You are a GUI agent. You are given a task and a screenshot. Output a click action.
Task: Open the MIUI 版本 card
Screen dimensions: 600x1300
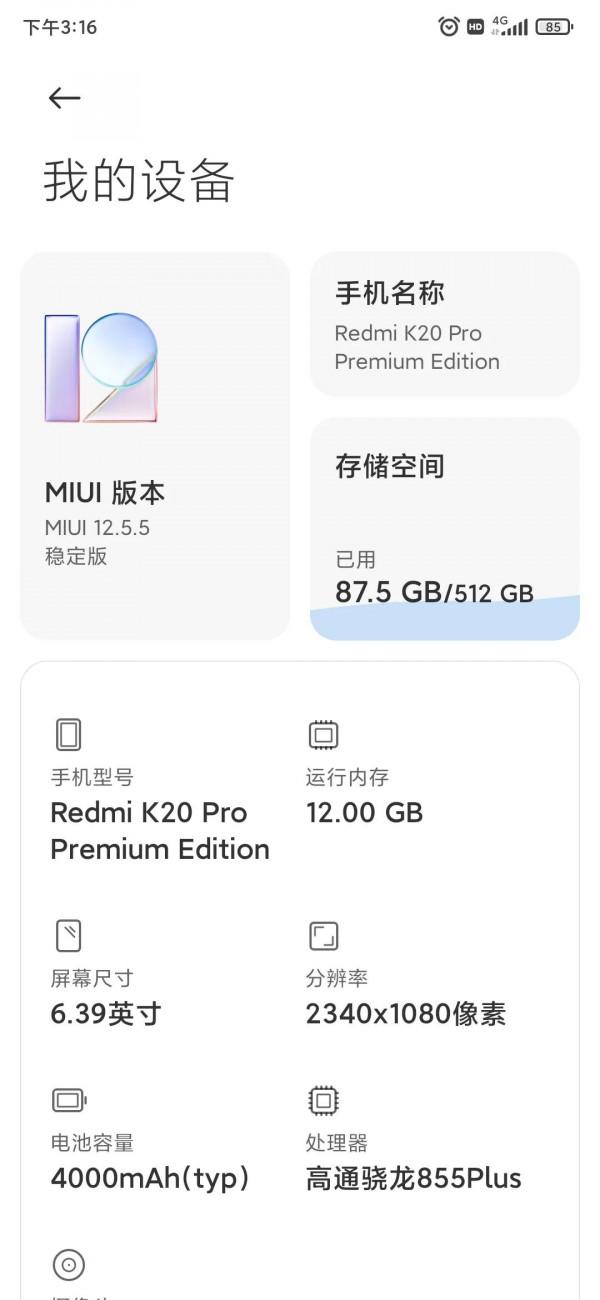[x=155, y=446]
